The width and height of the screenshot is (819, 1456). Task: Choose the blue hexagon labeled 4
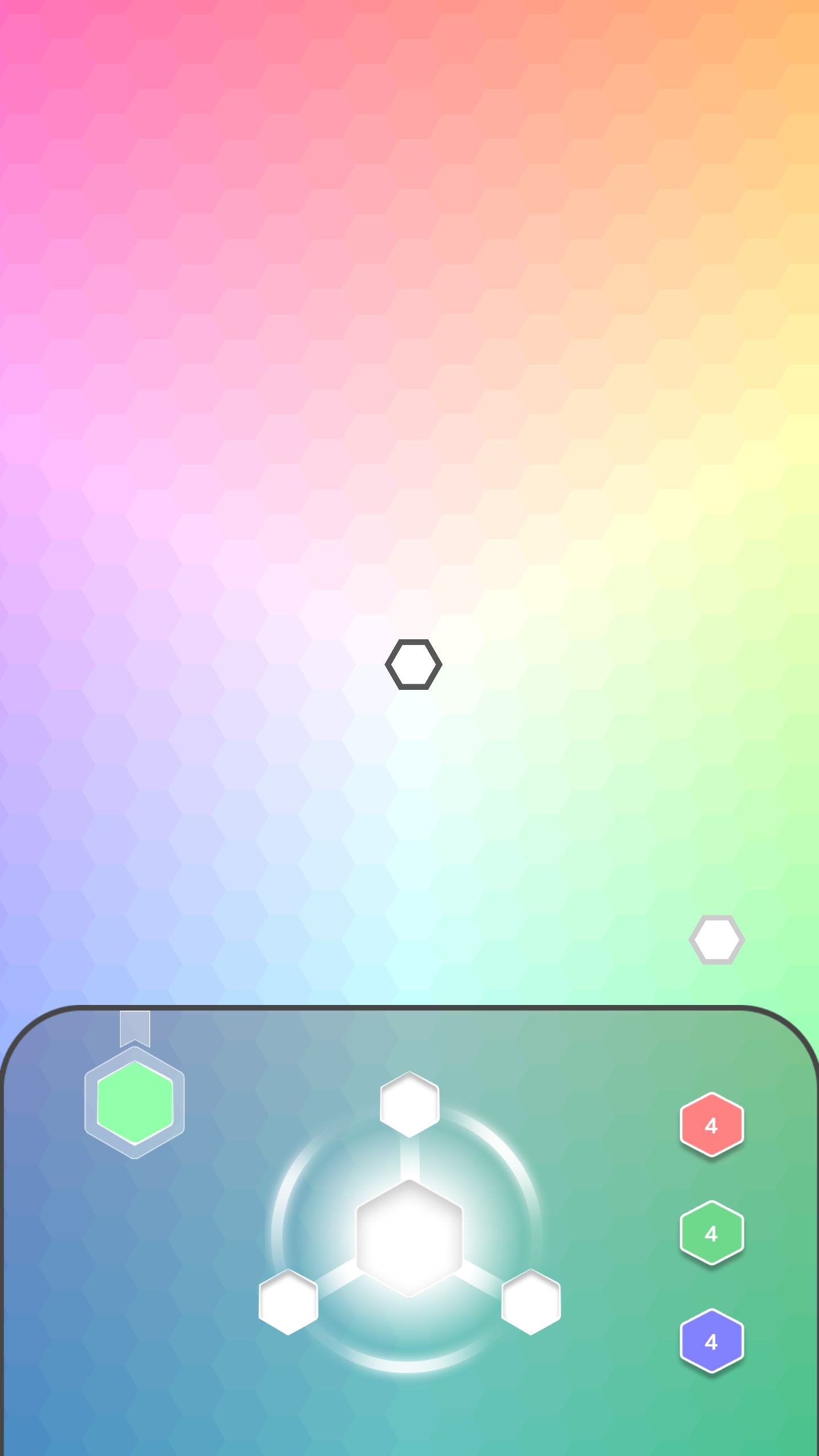pos(712,1341)
